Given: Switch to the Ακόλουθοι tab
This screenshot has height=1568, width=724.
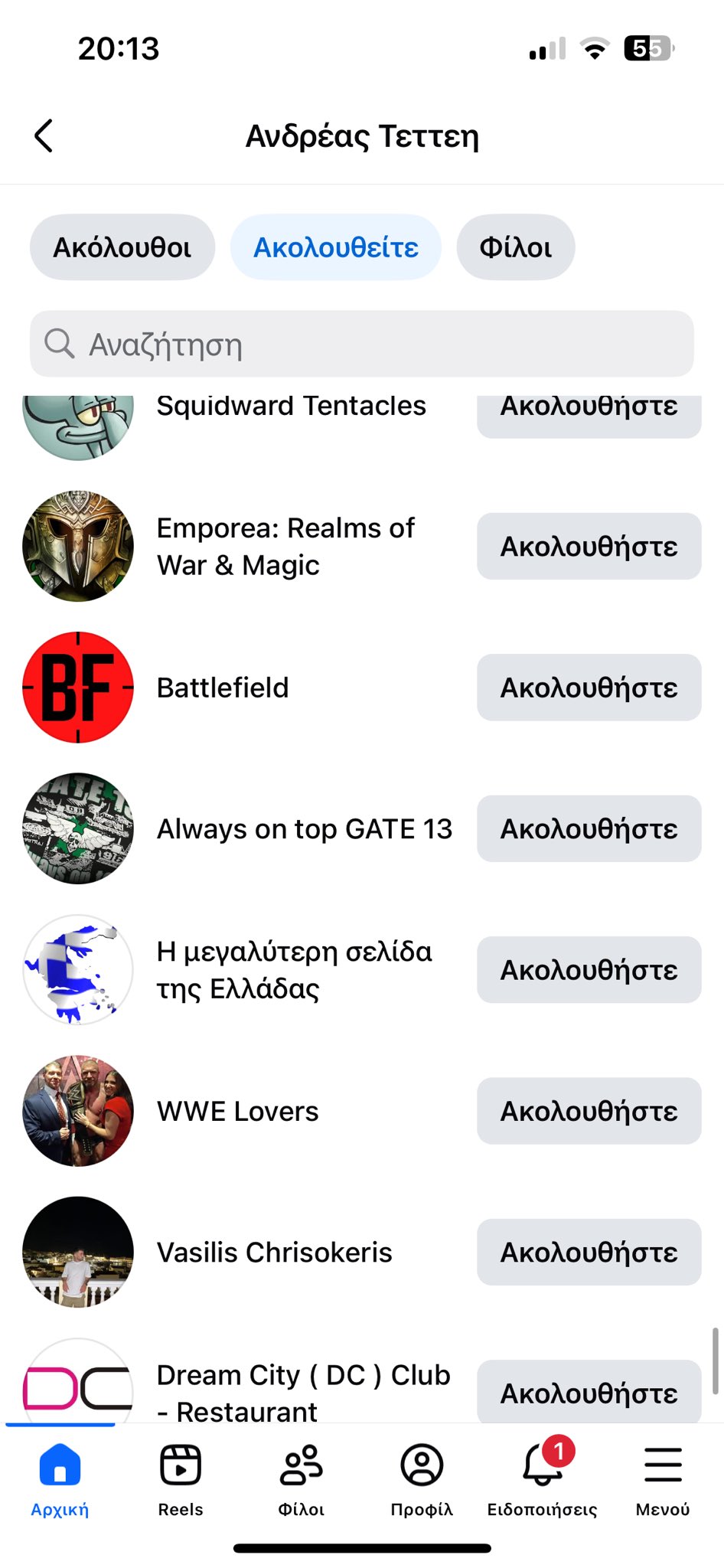Looking at the screenshot, I should pos(122,247).
